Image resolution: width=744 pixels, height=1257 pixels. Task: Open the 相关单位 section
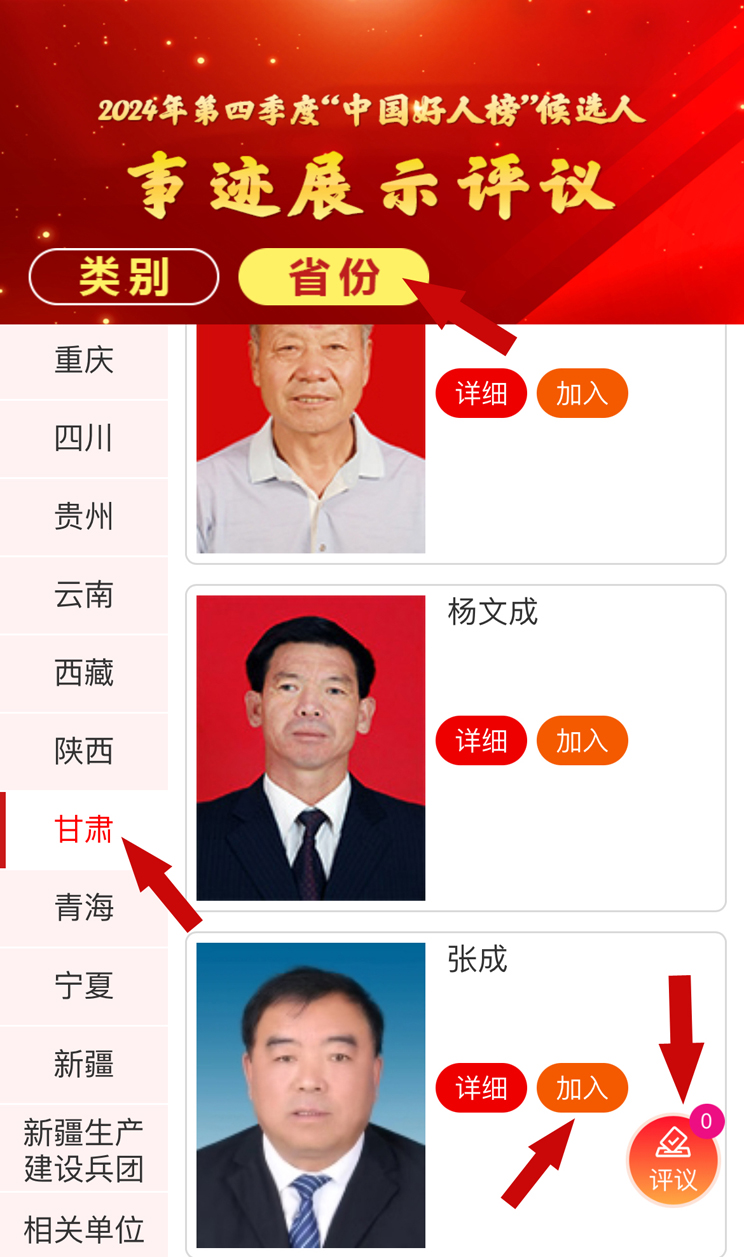[84, 1230]
